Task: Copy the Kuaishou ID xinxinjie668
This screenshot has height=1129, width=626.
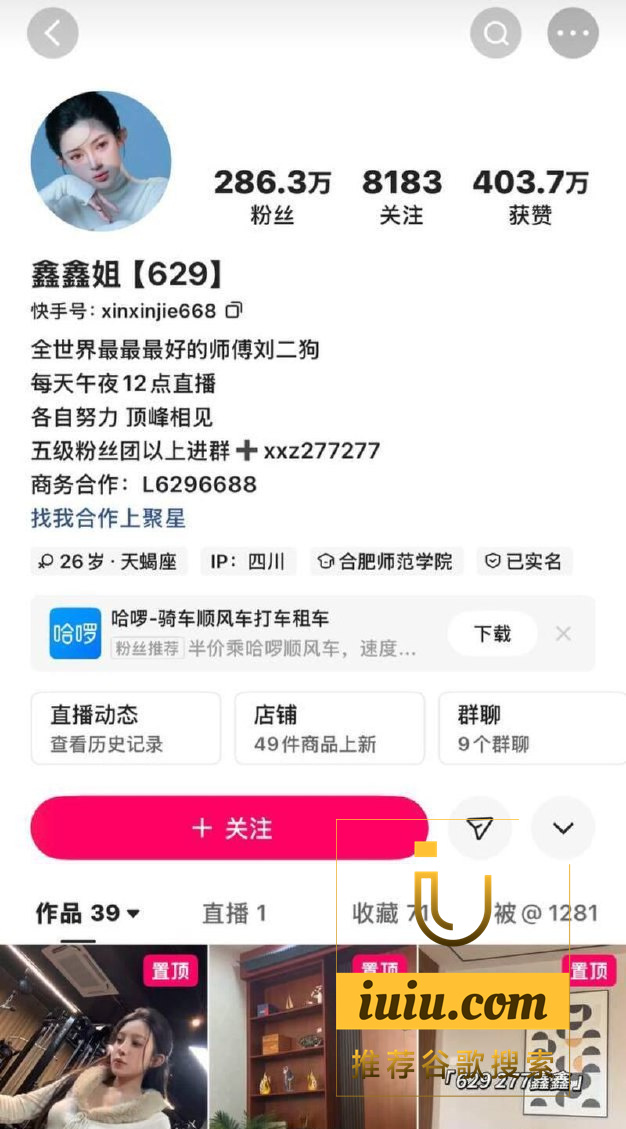Action: point(233,311)
